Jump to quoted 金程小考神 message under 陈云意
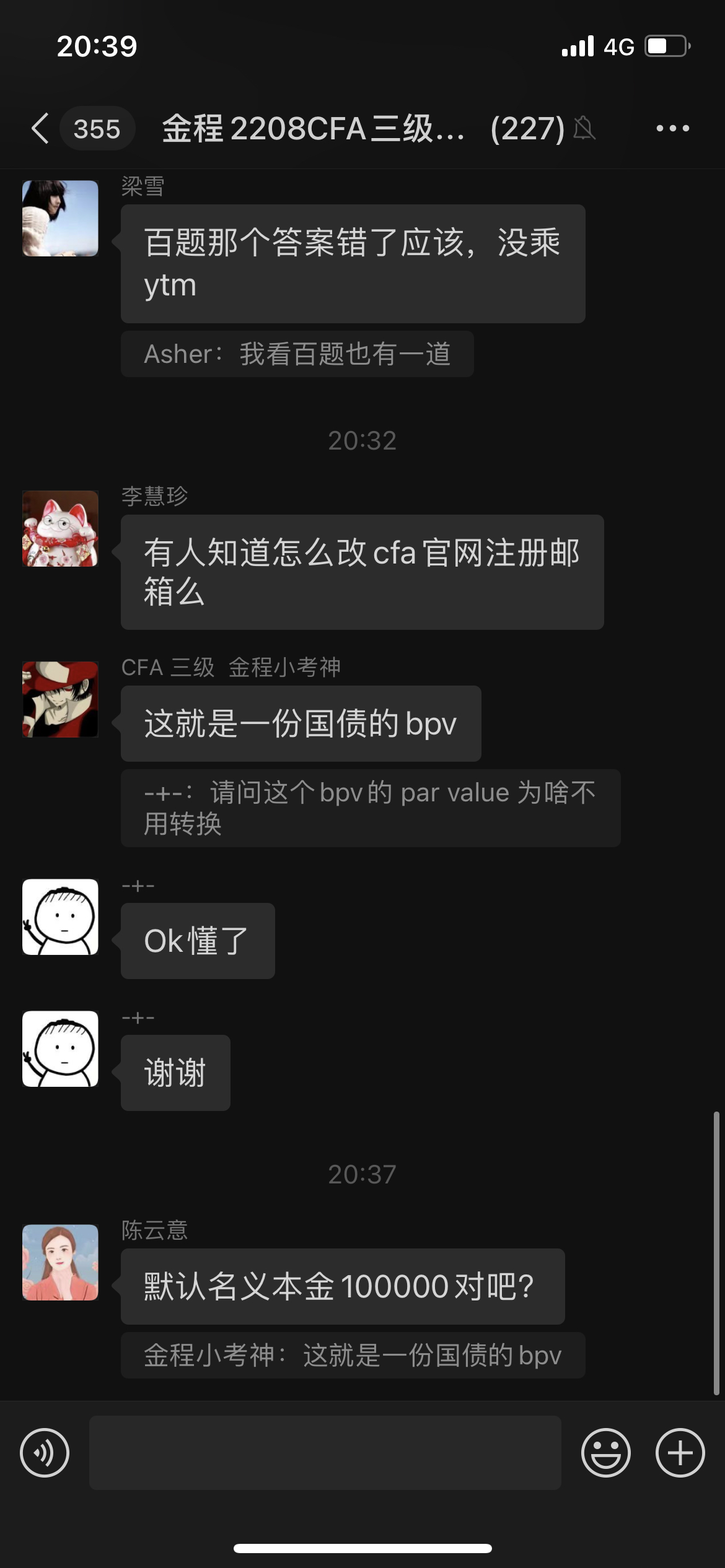Screen dimensions: 725x1568 tap(353, 1355)
